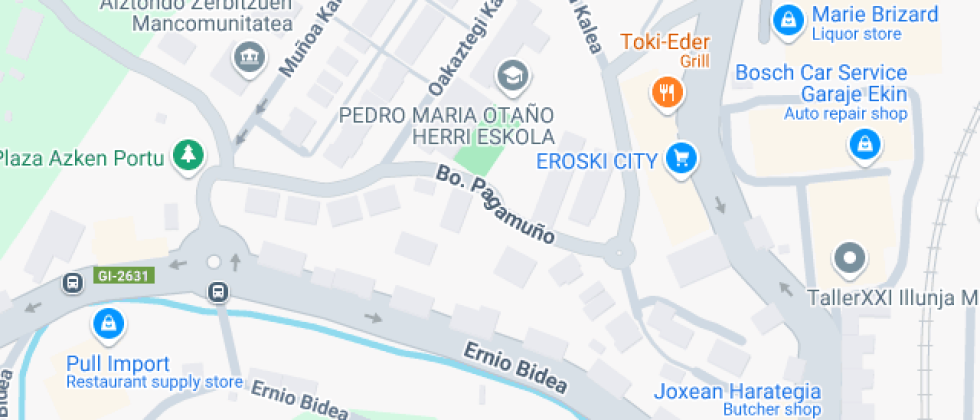Select the TallerXXI Illunja marker
Image resolution: width=980 pixels, height=420 pixels.
[850, 258]
